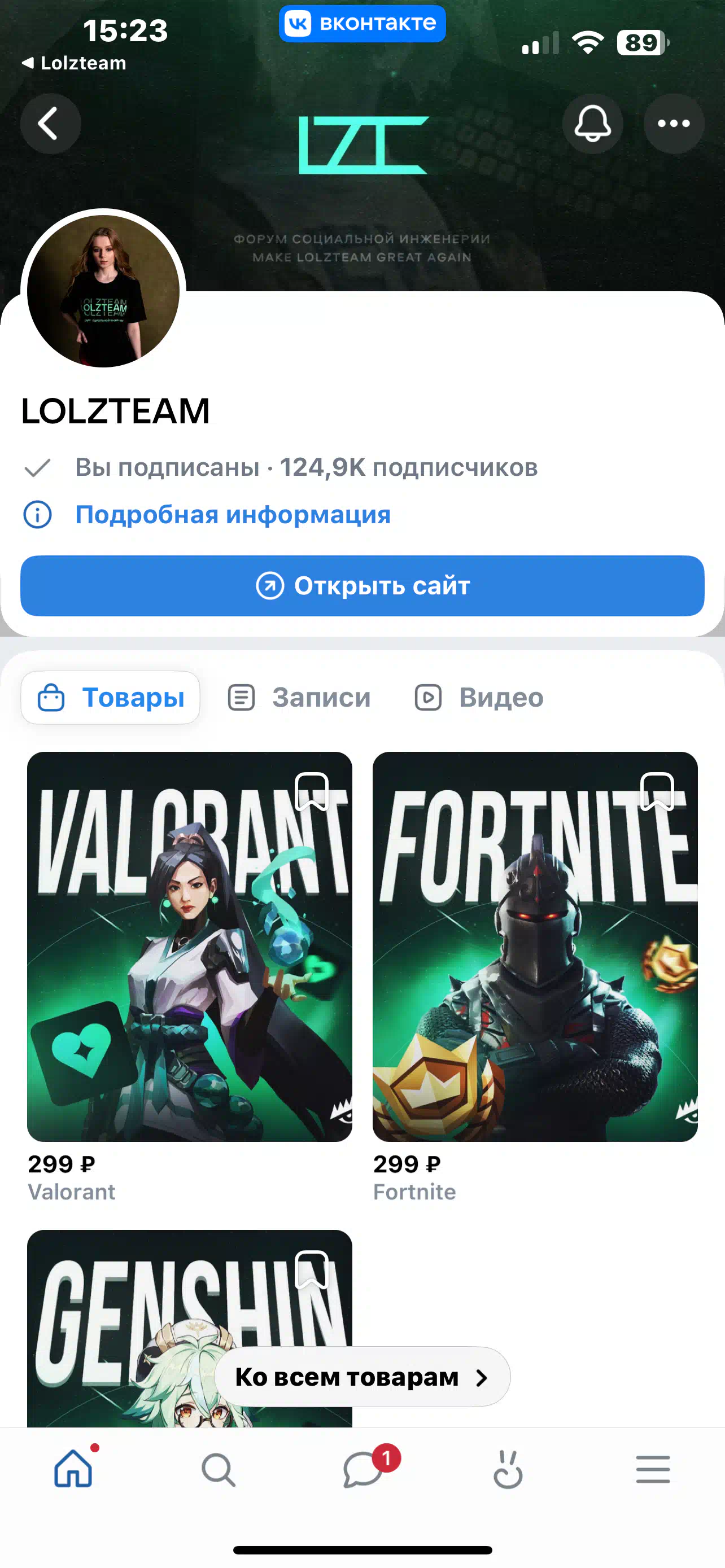The width and height of the screenshot is (725, 1568).
Task: Open the notifications bell
Action: coord(592,124)
